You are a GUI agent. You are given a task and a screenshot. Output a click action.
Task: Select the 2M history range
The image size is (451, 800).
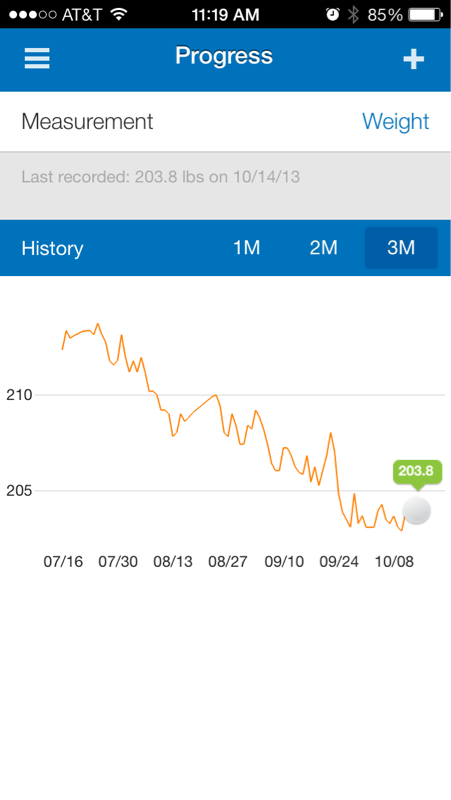[x=323, y=248]
